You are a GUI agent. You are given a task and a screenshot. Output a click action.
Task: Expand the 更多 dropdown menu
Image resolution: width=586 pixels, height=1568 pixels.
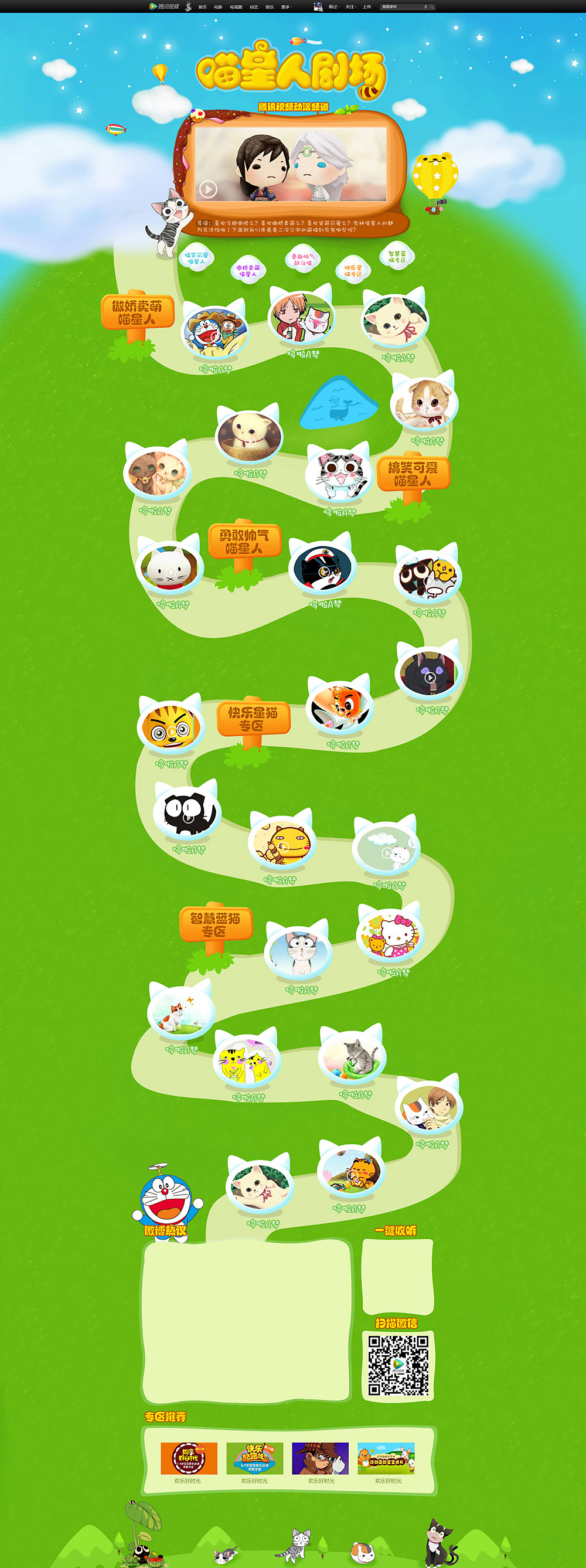point(286,6)
